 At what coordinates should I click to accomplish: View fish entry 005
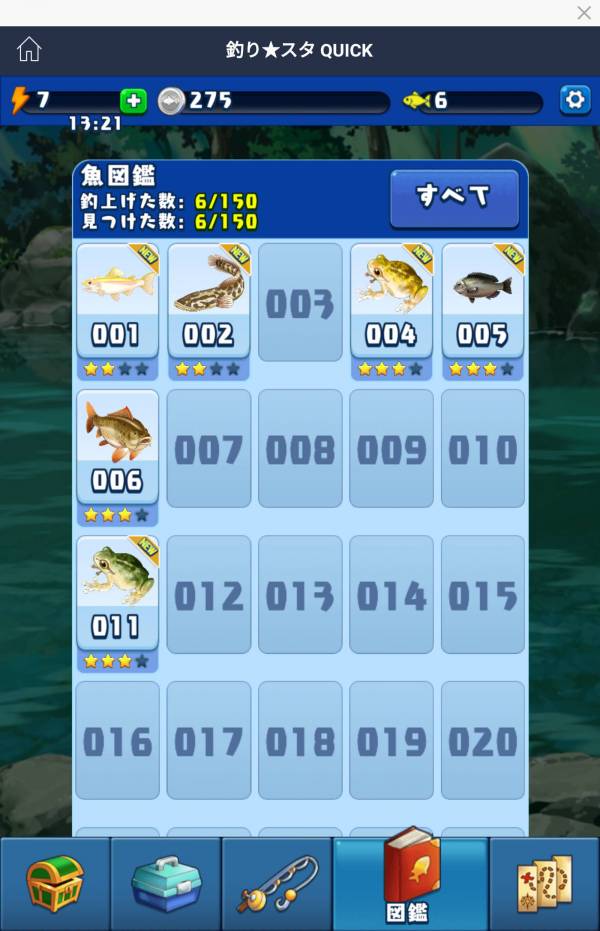coord(483,302)
